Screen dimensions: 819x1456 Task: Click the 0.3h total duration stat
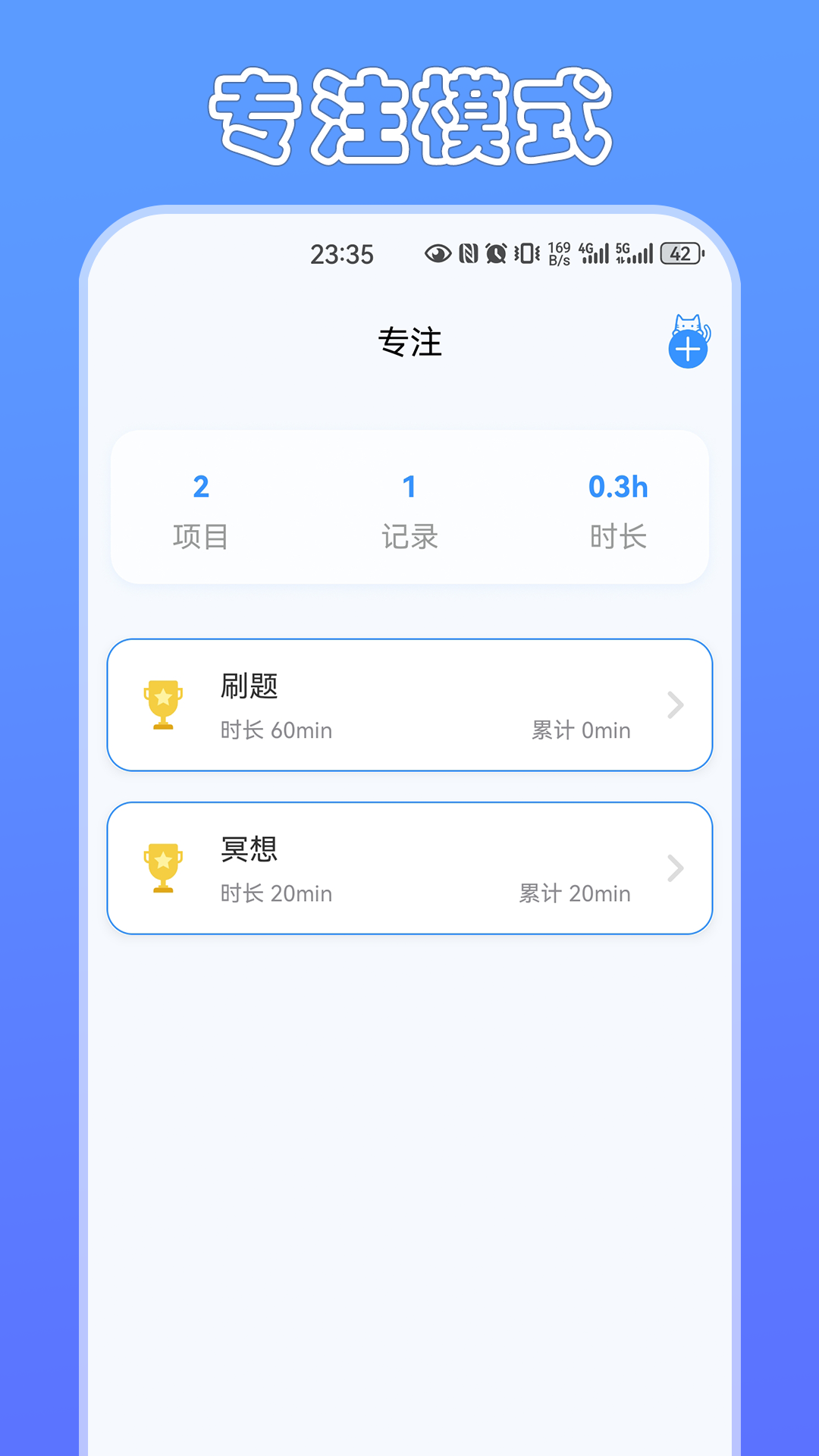pos(618,488)
